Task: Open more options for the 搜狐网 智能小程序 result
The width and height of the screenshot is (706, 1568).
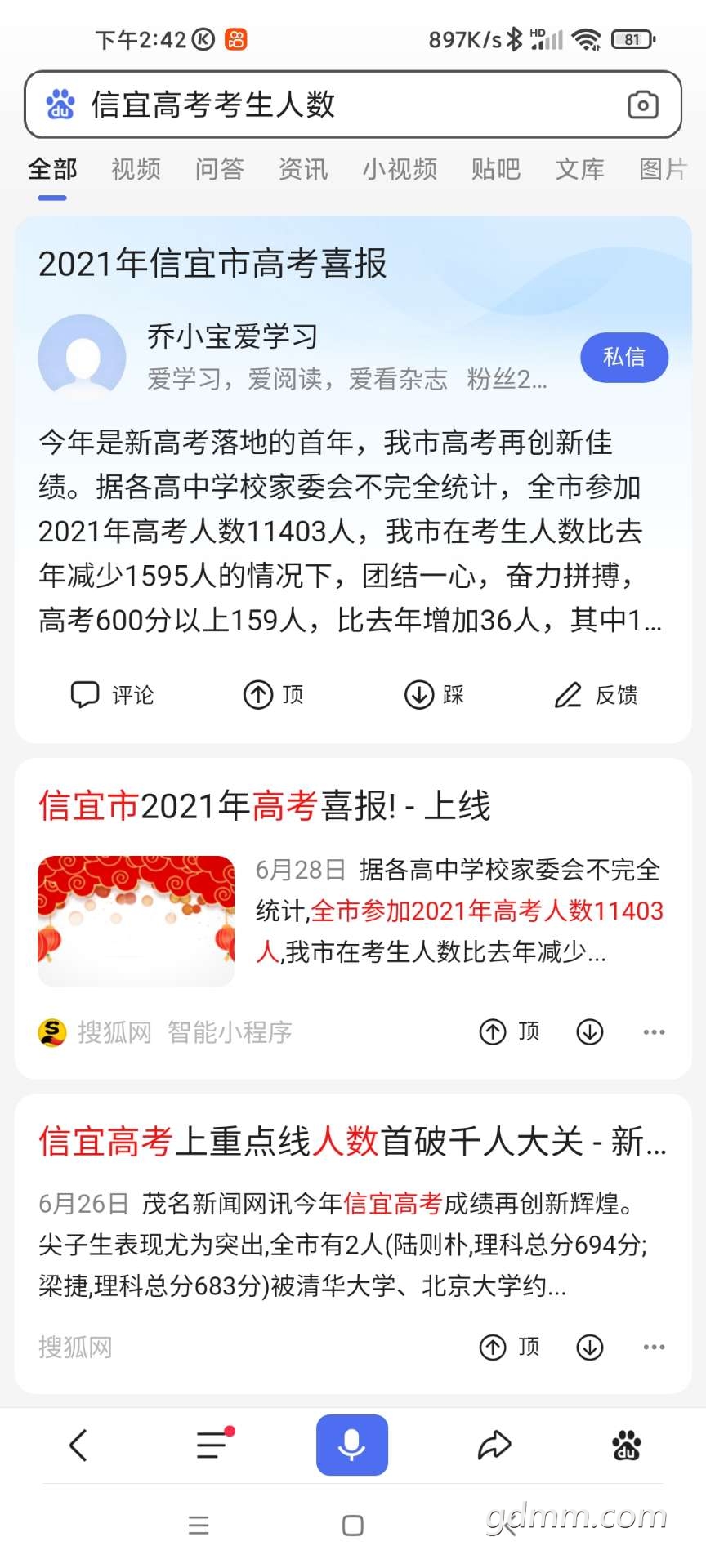Action: tap(654, 1032)
